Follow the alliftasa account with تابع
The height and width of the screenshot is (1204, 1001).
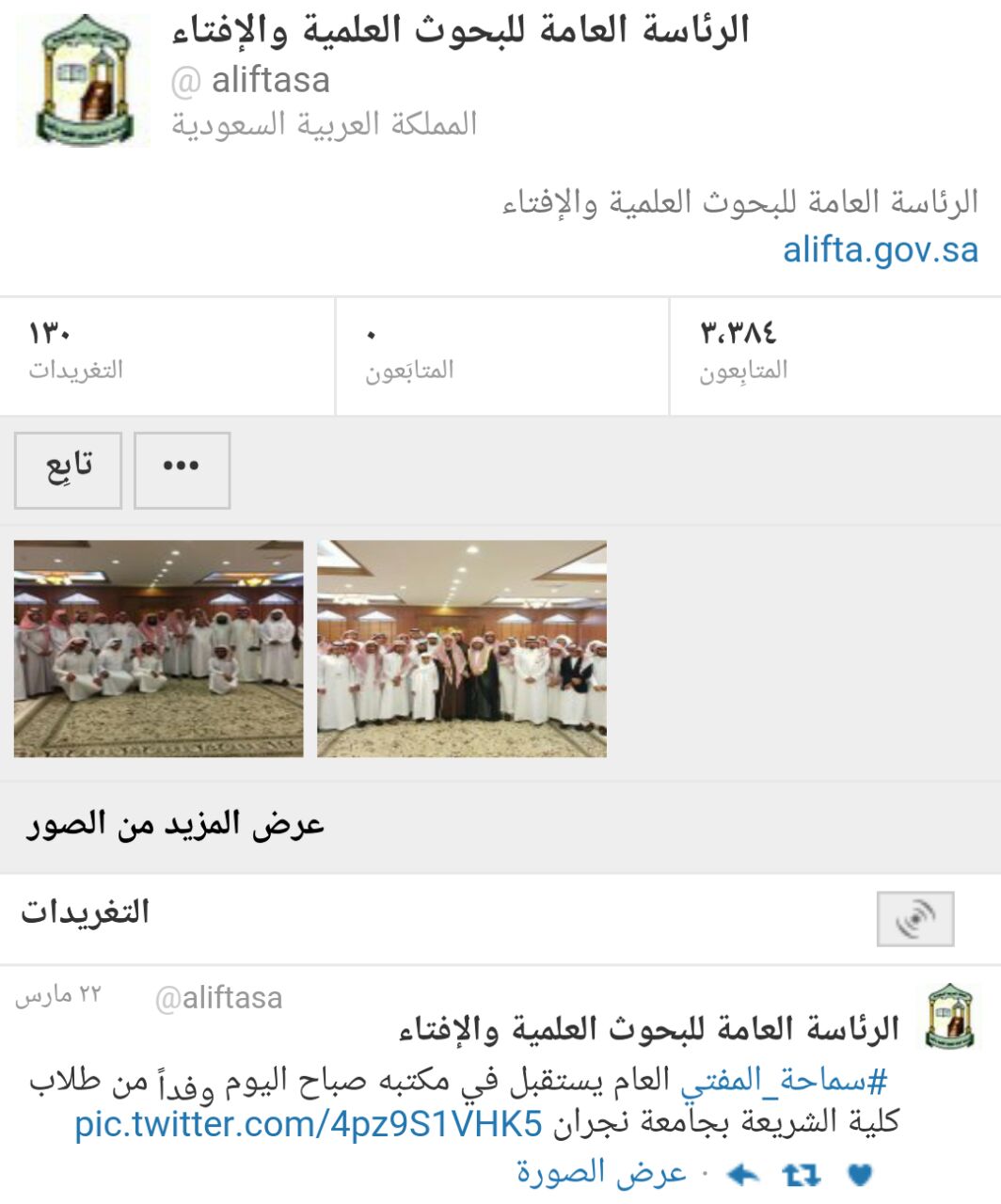(68, 469)
